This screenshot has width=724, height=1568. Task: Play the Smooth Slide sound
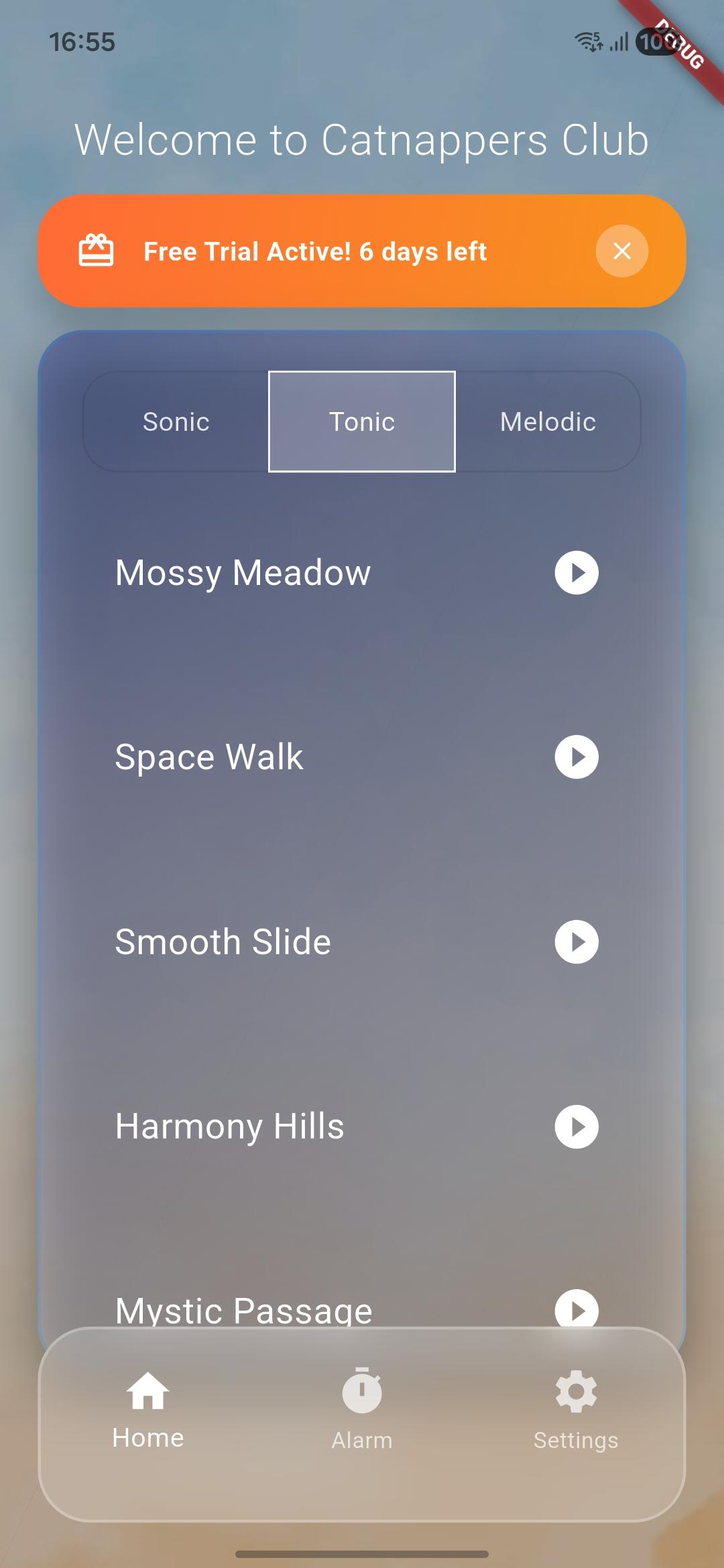coord(575,941)
